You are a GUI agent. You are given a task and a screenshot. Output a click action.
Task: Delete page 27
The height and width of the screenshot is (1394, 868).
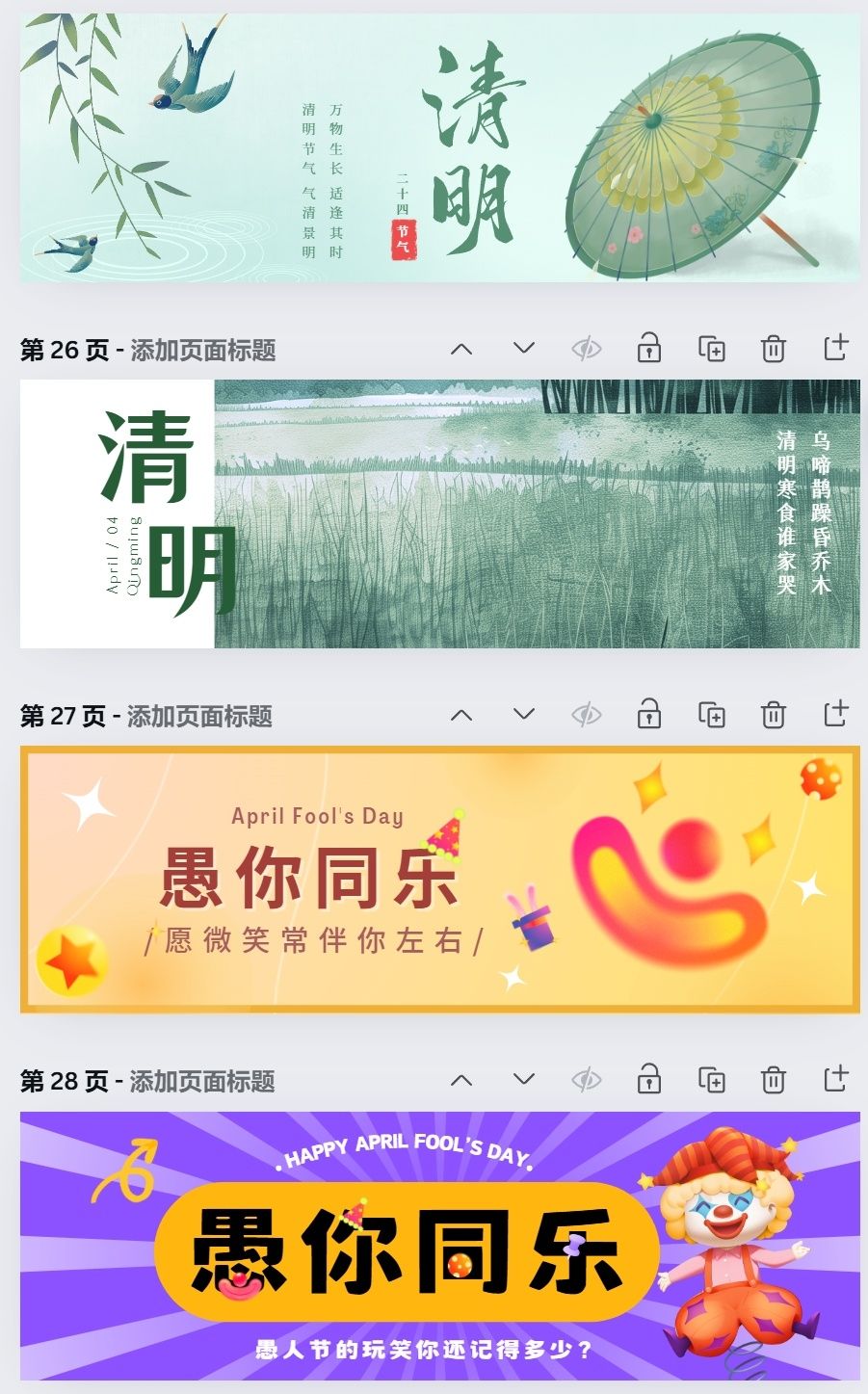pyautogui.click(x=773, y=715)
